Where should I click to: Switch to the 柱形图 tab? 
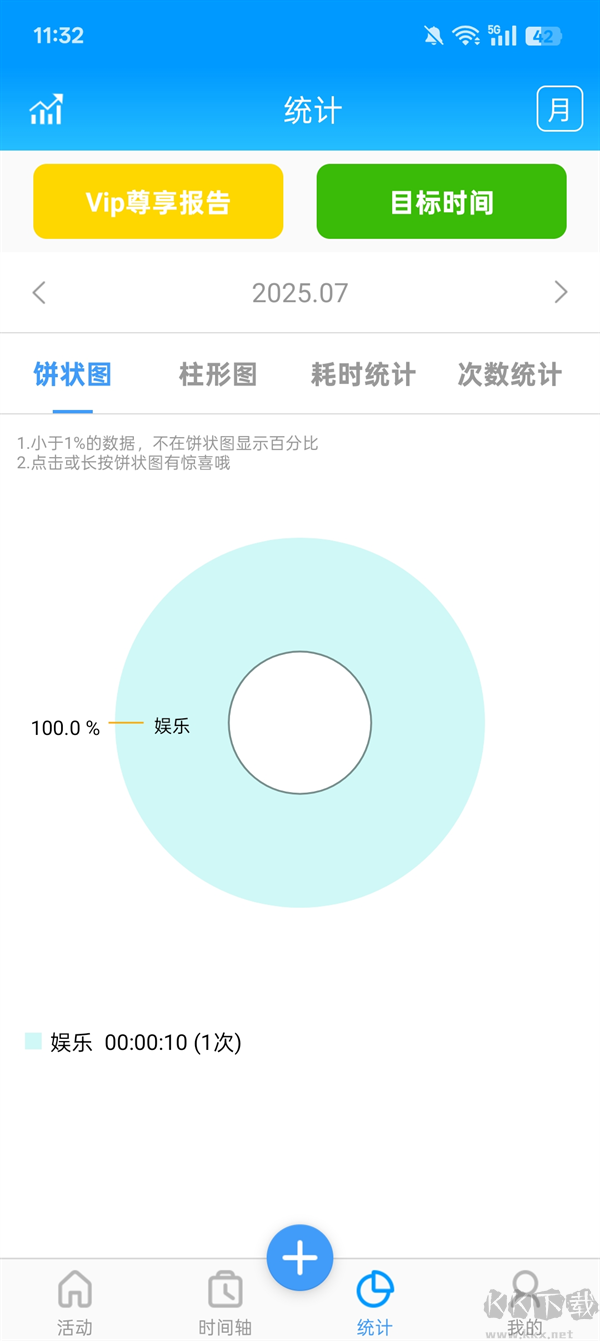[x=218, y=375]
